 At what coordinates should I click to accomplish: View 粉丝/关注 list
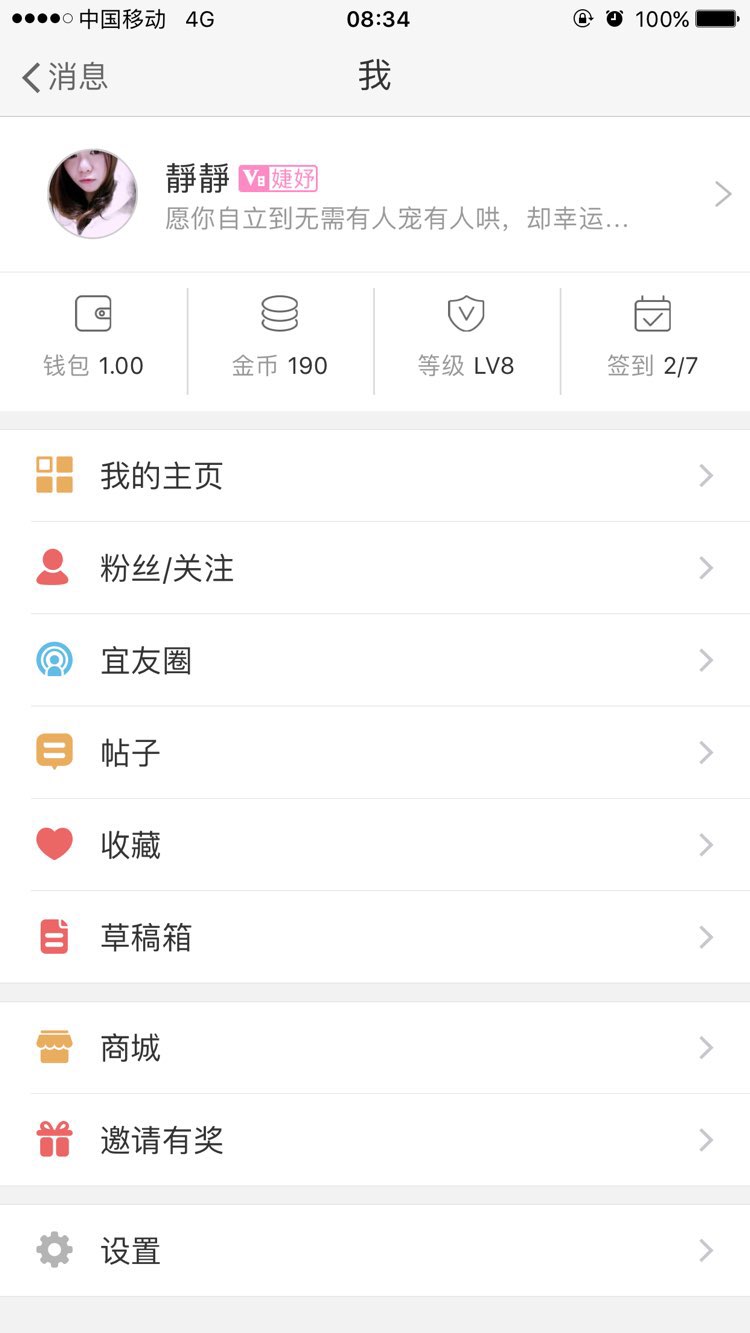click(375, 568)
